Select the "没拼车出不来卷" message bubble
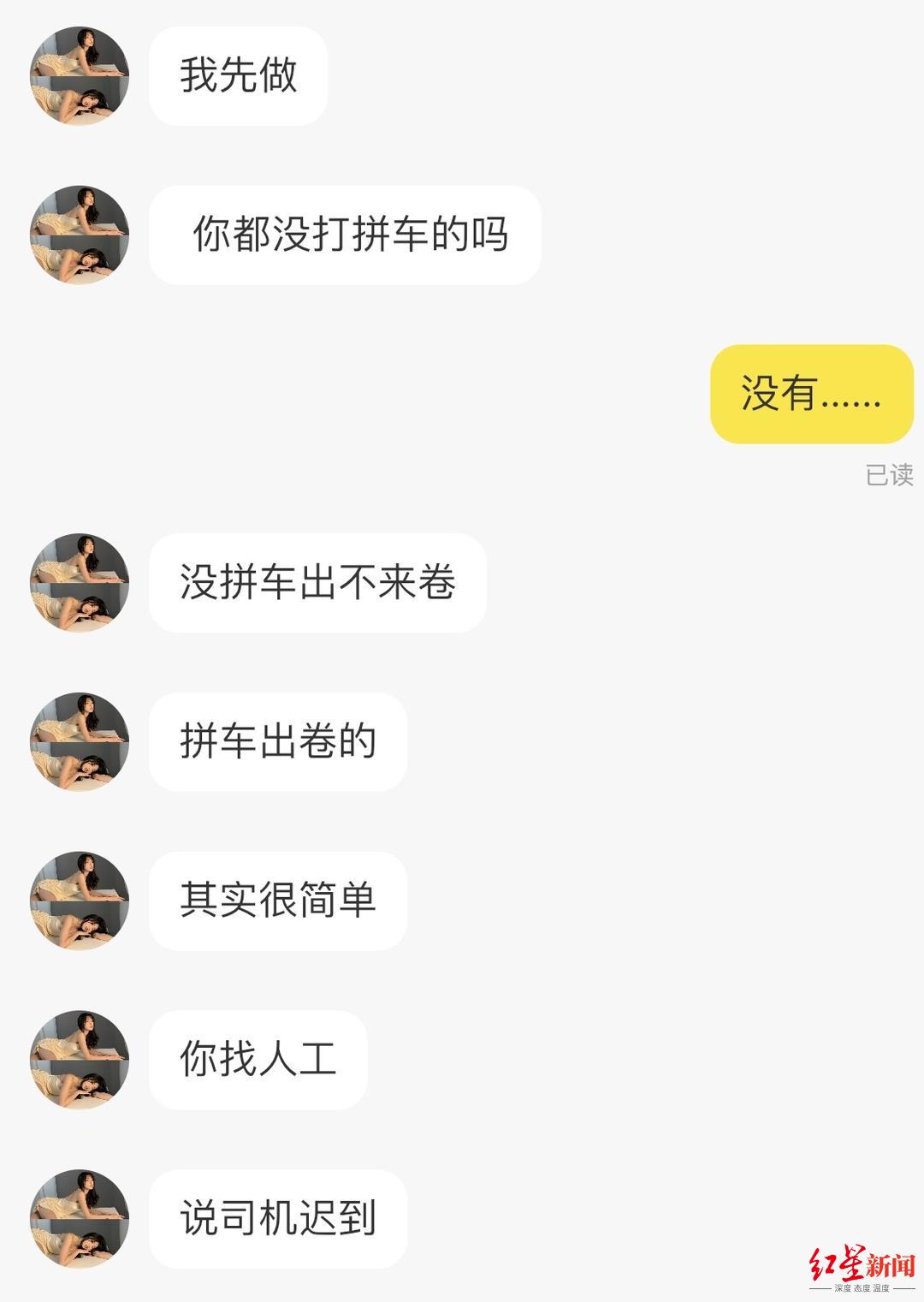The height and width of the screenshot is (1302, 924). coord(317,582)
